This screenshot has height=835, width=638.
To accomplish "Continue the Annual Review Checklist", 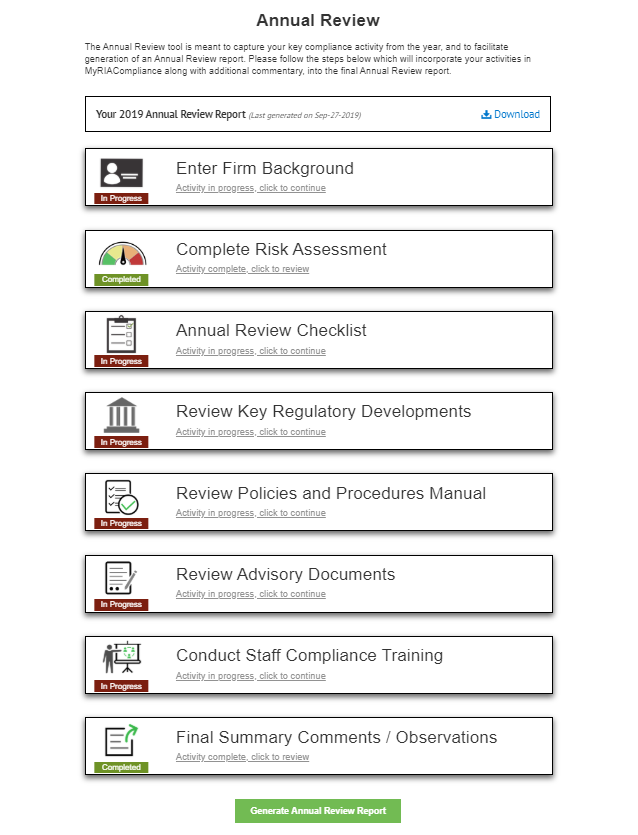I will tap(251, 351).
